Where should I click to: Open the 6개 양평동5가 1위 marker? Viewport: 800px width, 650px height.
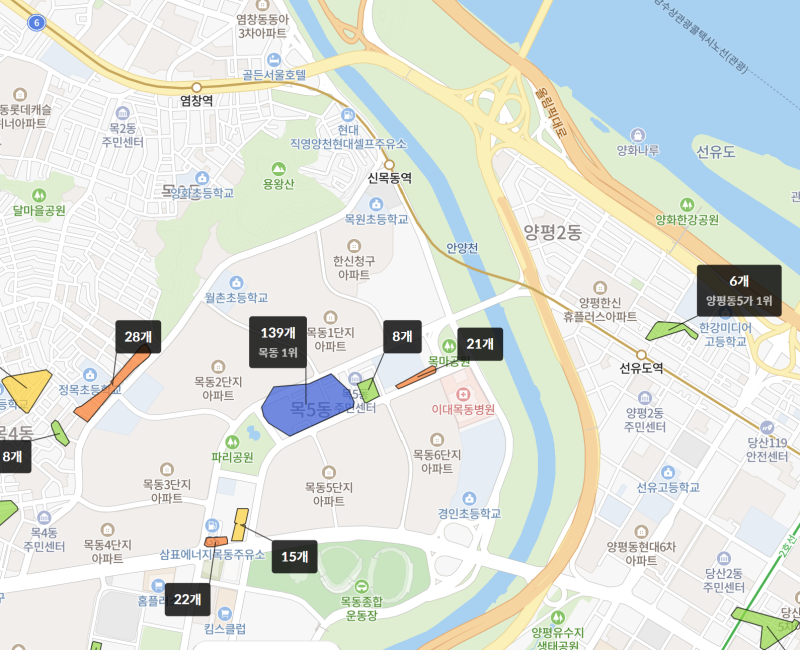tap(739, 291)
